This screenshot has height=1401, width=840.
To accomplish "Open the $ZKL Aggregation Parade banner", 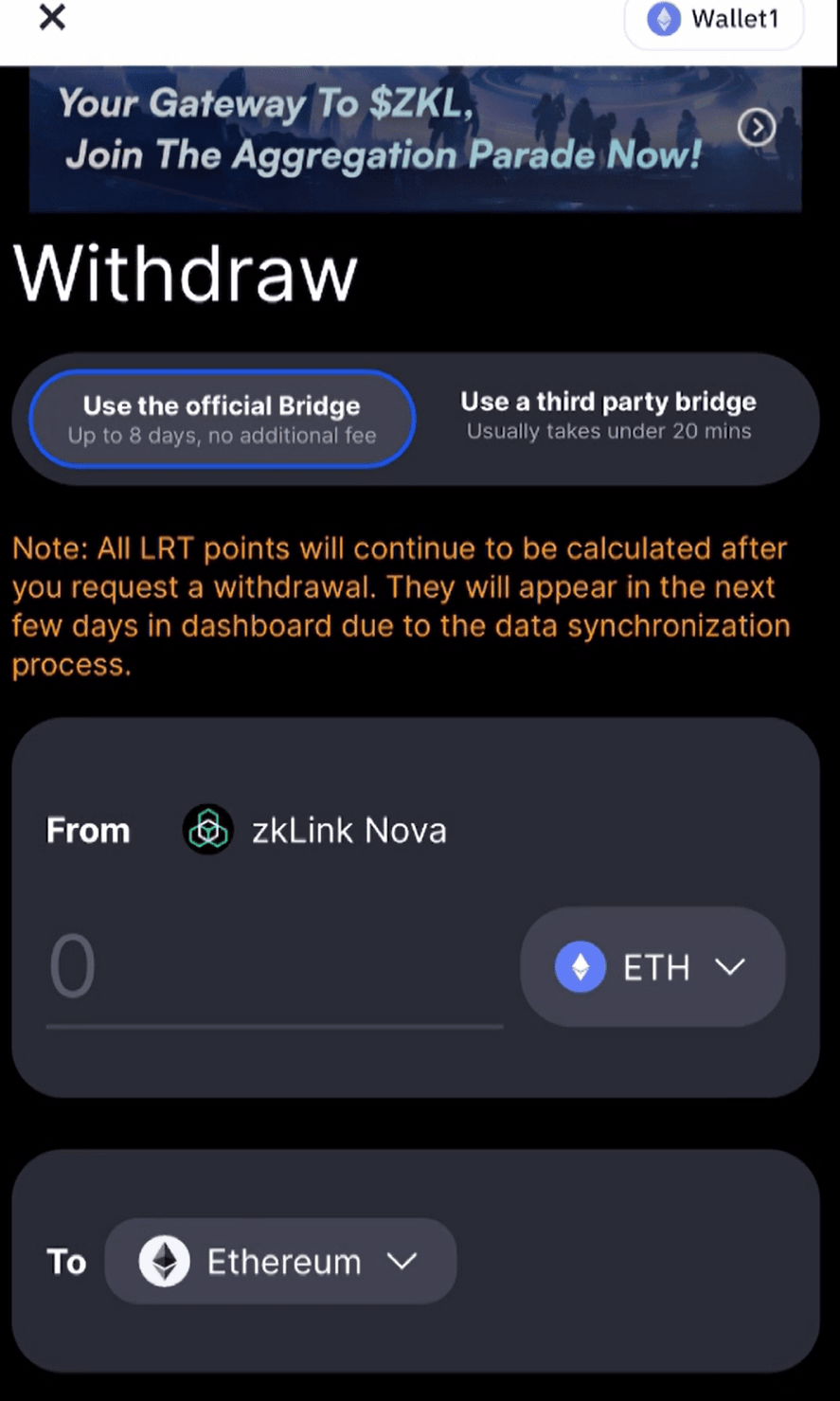I will click(415, 135).
